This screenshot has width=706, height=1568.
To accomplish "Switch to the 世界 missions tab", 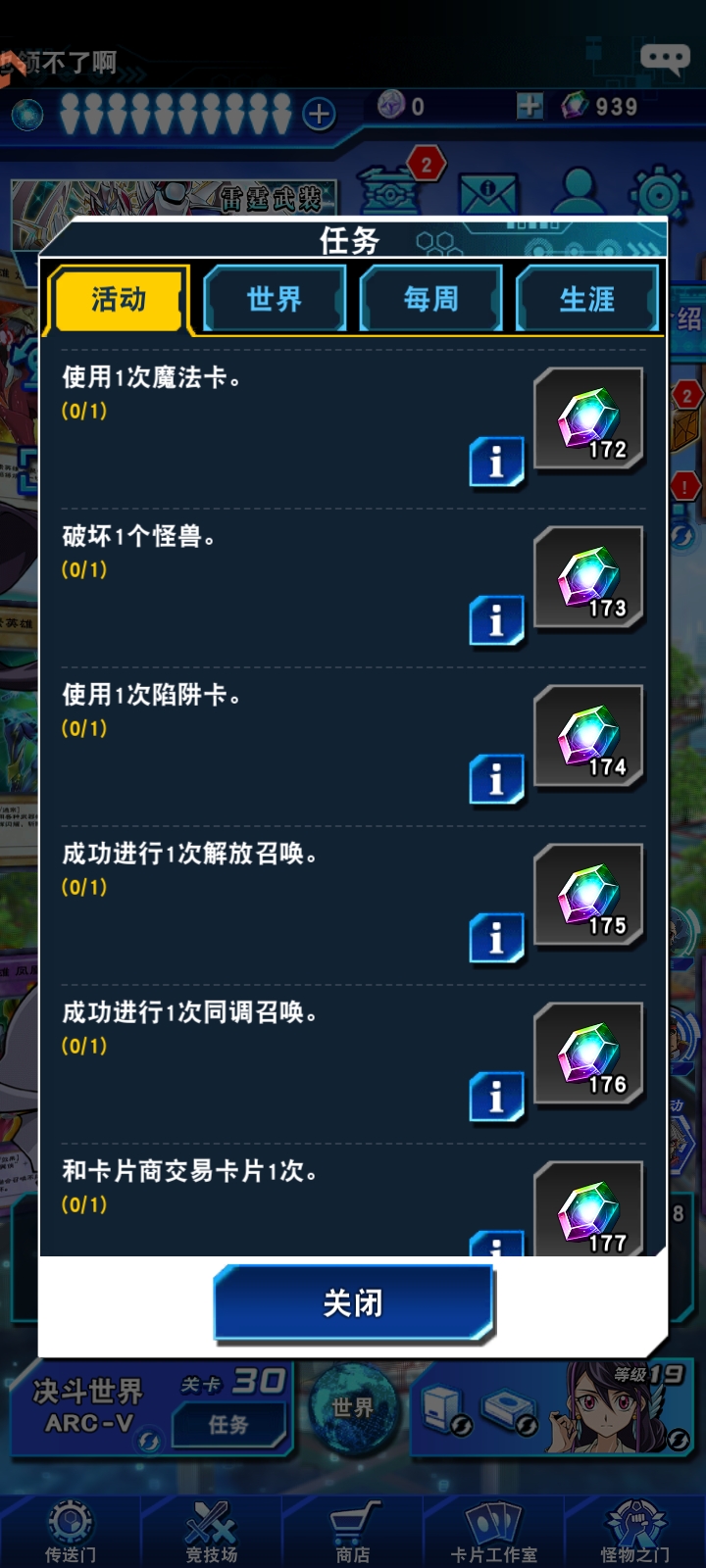I will tap(275, 299).
